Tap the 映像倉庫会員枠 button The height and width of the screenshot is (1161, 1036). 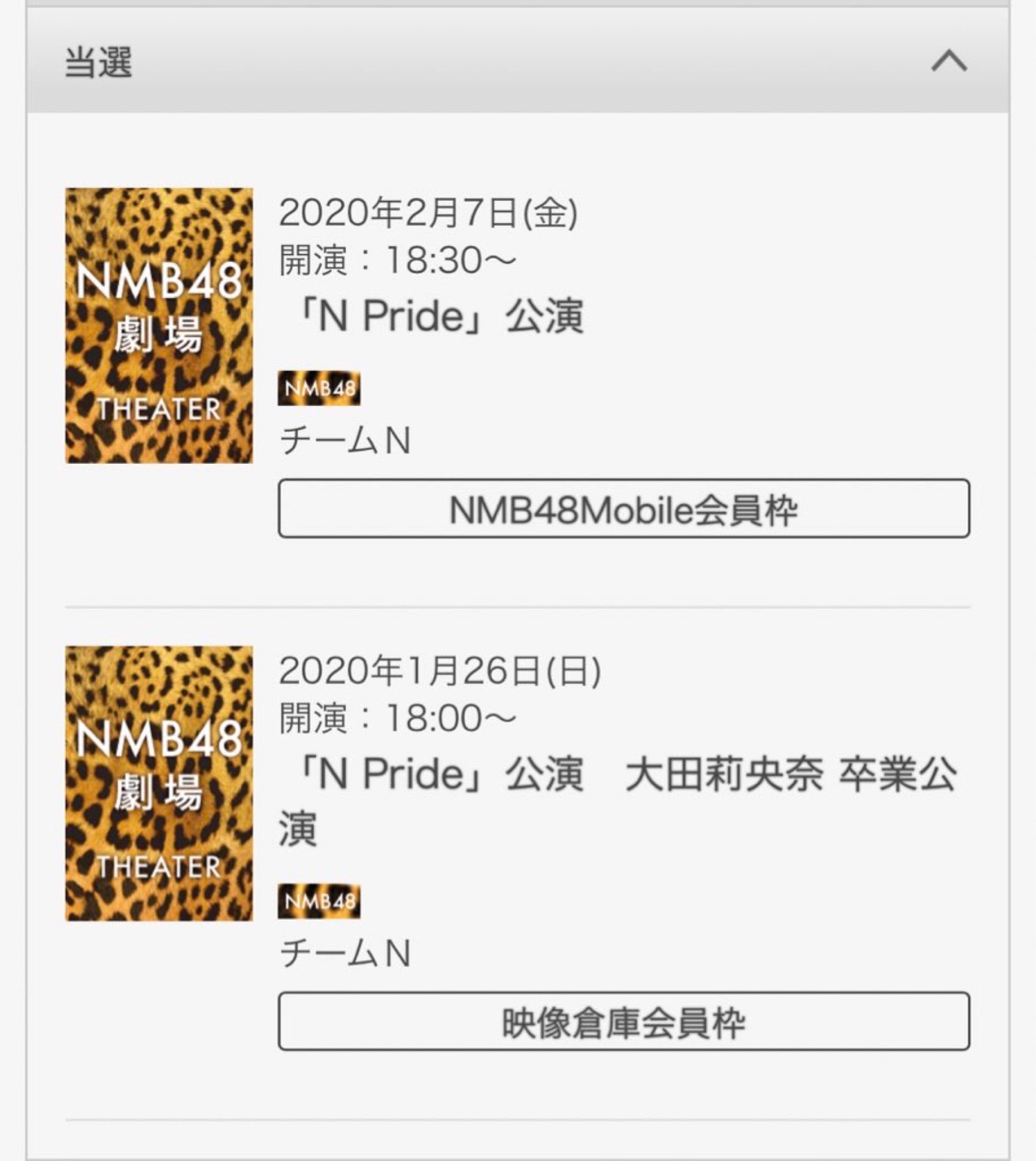point(623,1021)
